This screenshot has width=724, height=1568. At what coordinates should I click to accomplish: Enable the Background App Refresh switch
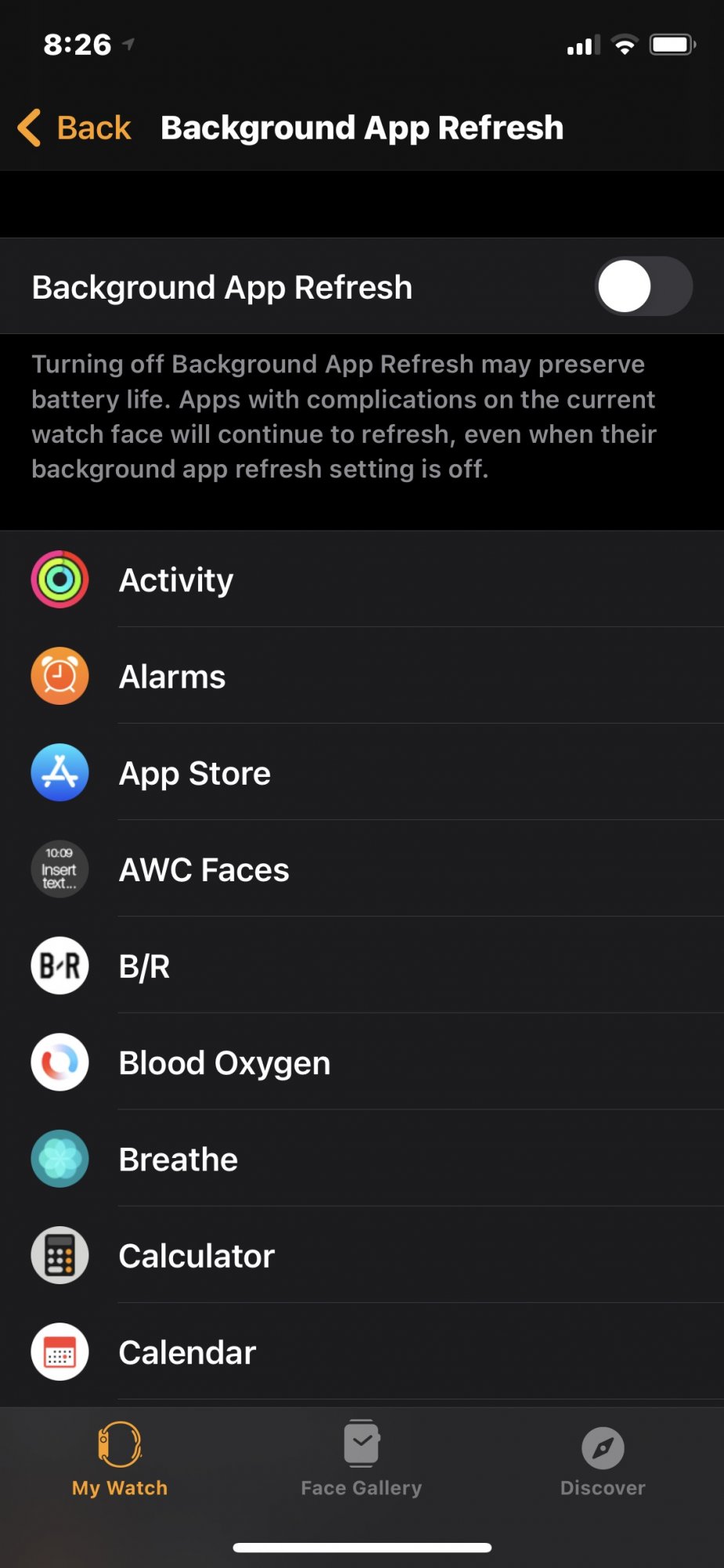643,287
